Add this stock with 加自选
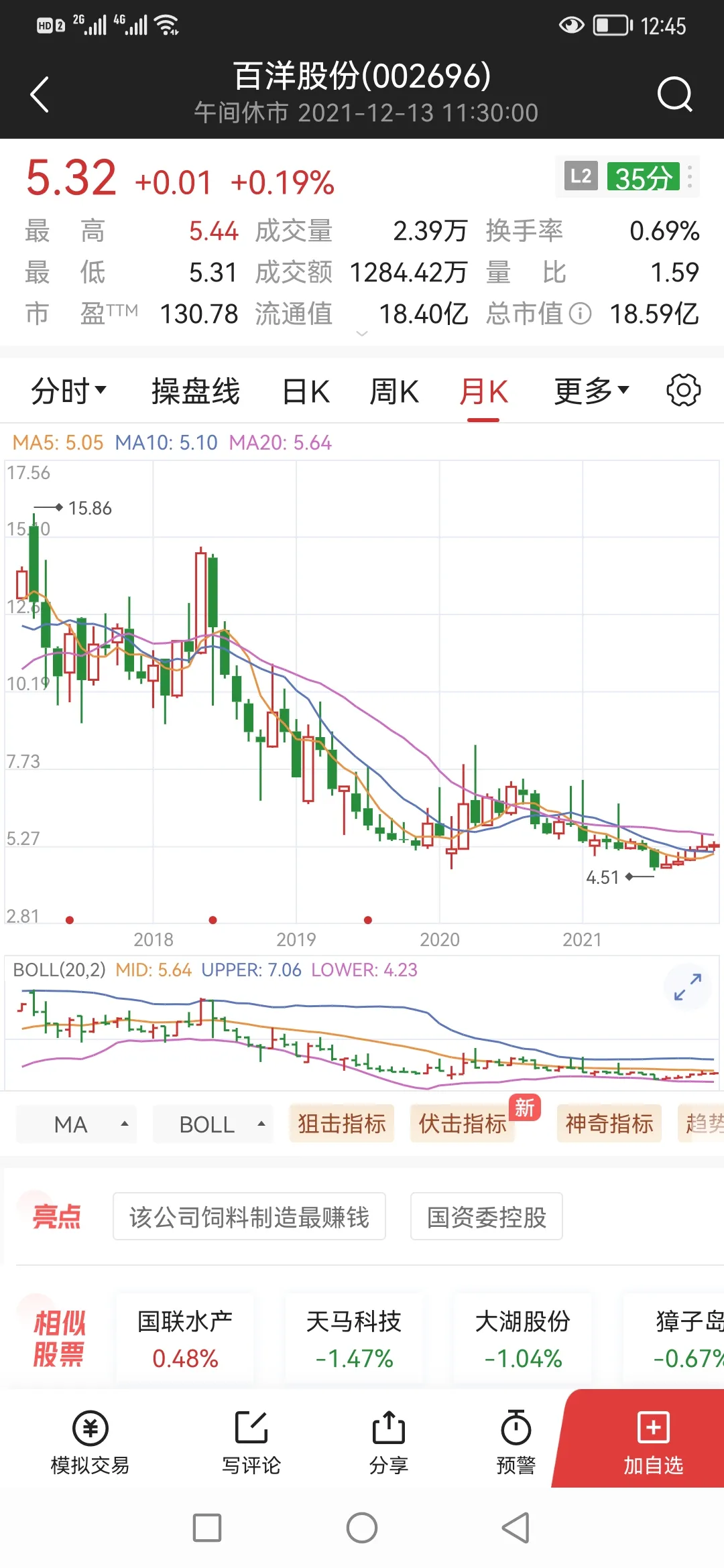The height and width of the screenshot is (1568, 724). pyautogui.click(x=654, y=1442)
